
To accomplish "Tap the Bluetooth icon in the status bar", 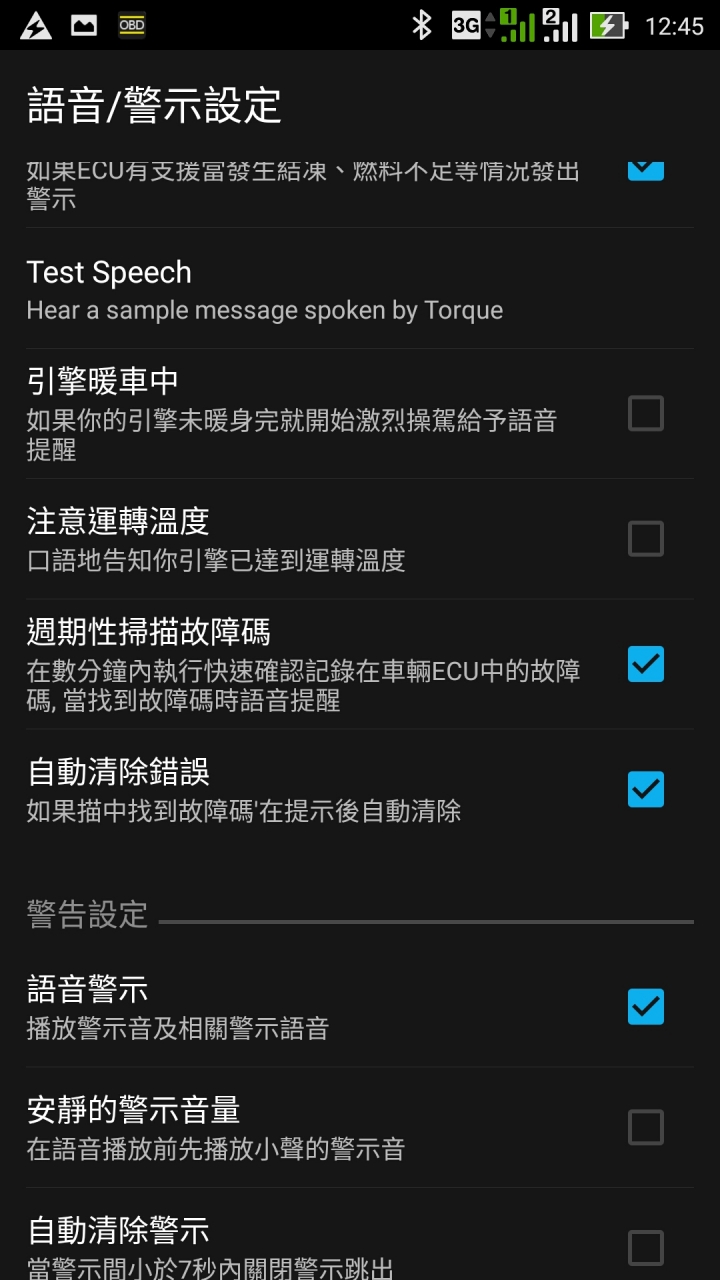I will [x=423, y=25].
